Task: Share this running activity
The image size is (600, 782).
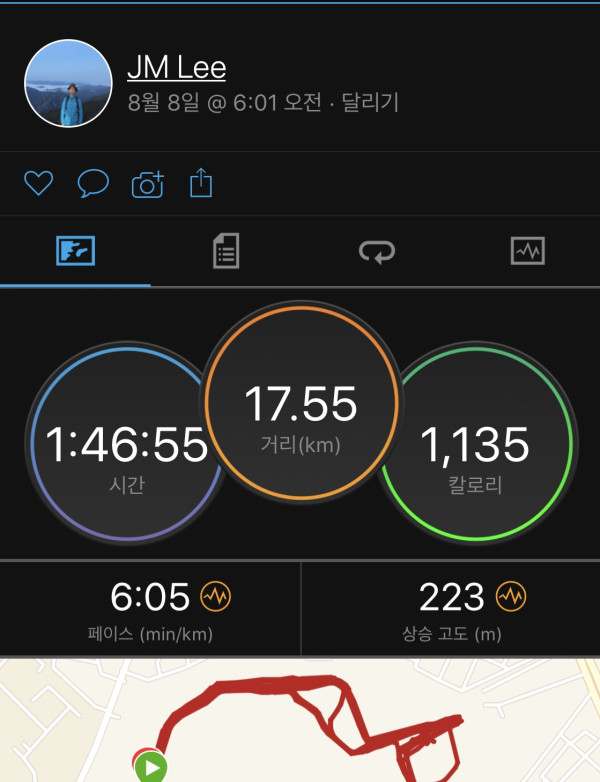Action: click(x=201, y=184)
